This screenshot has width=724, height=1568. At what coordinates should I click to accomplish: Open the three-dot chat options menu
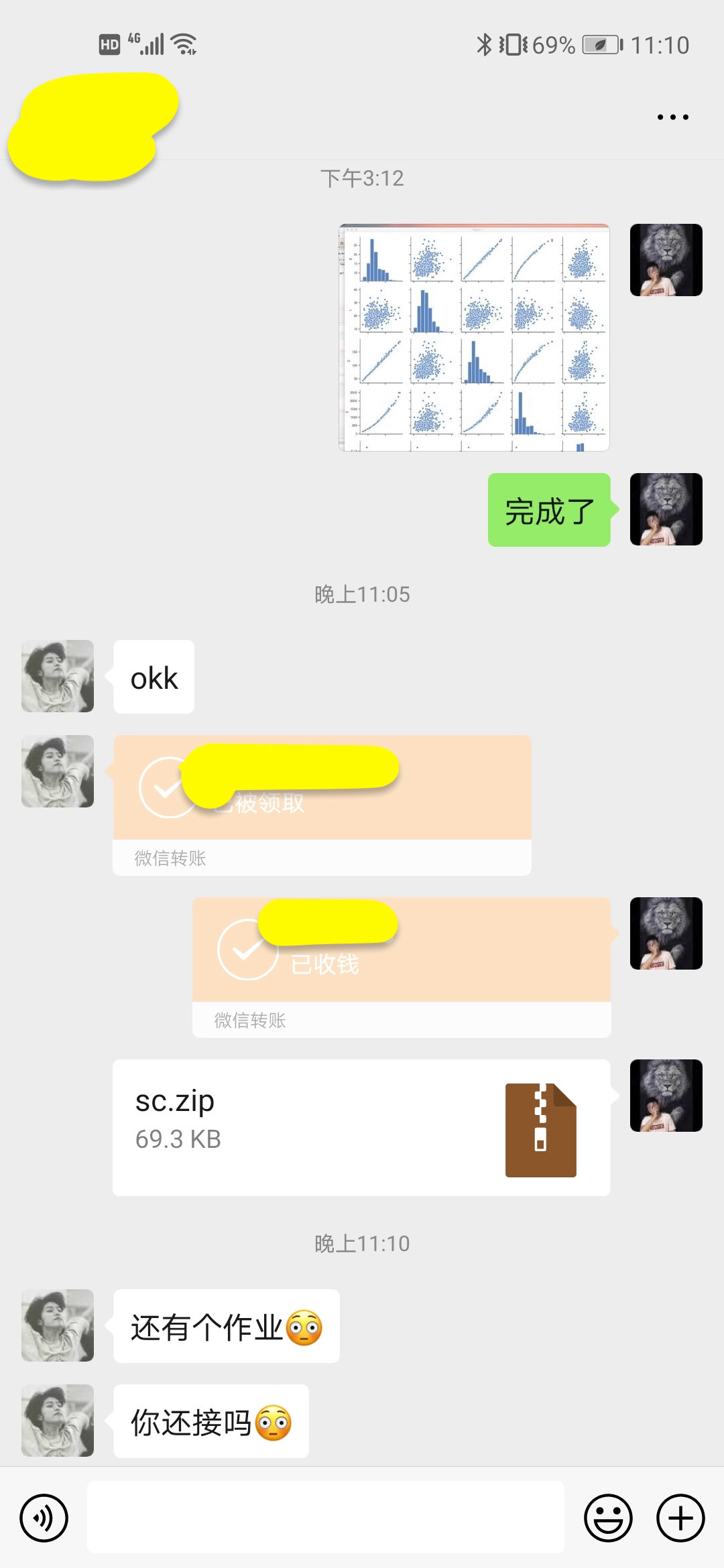coord(672,117)
